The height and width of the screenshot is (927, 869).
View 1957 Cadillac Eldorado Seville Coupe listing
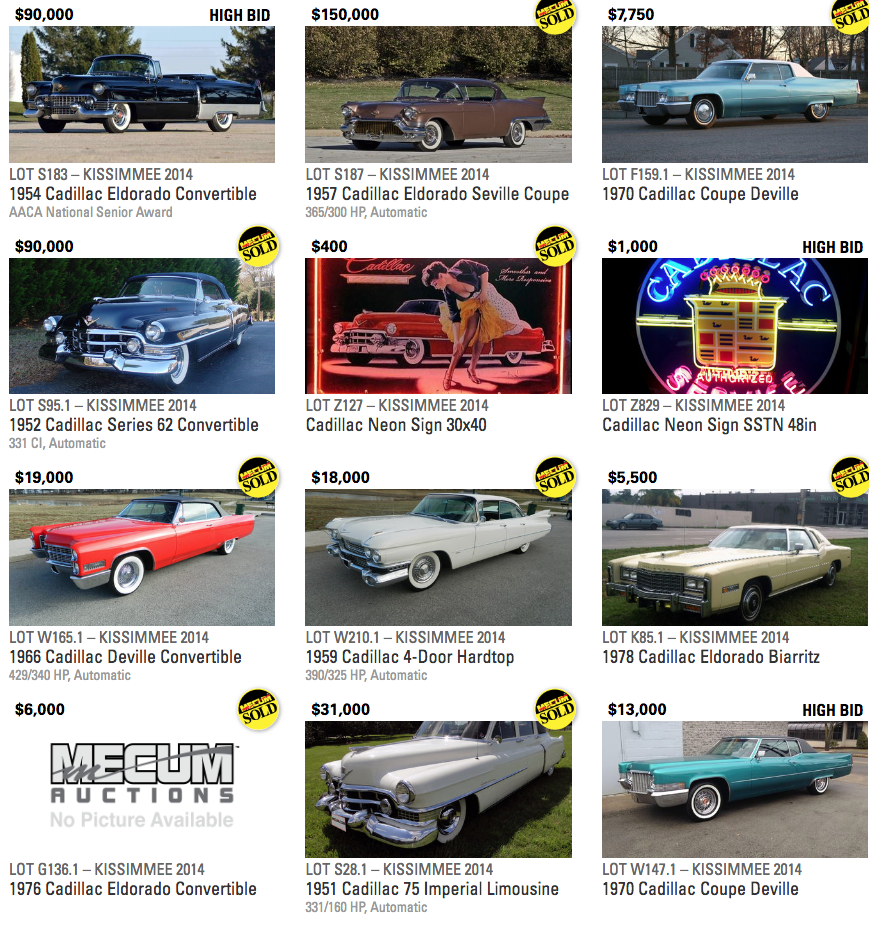[x=437, y=194]
